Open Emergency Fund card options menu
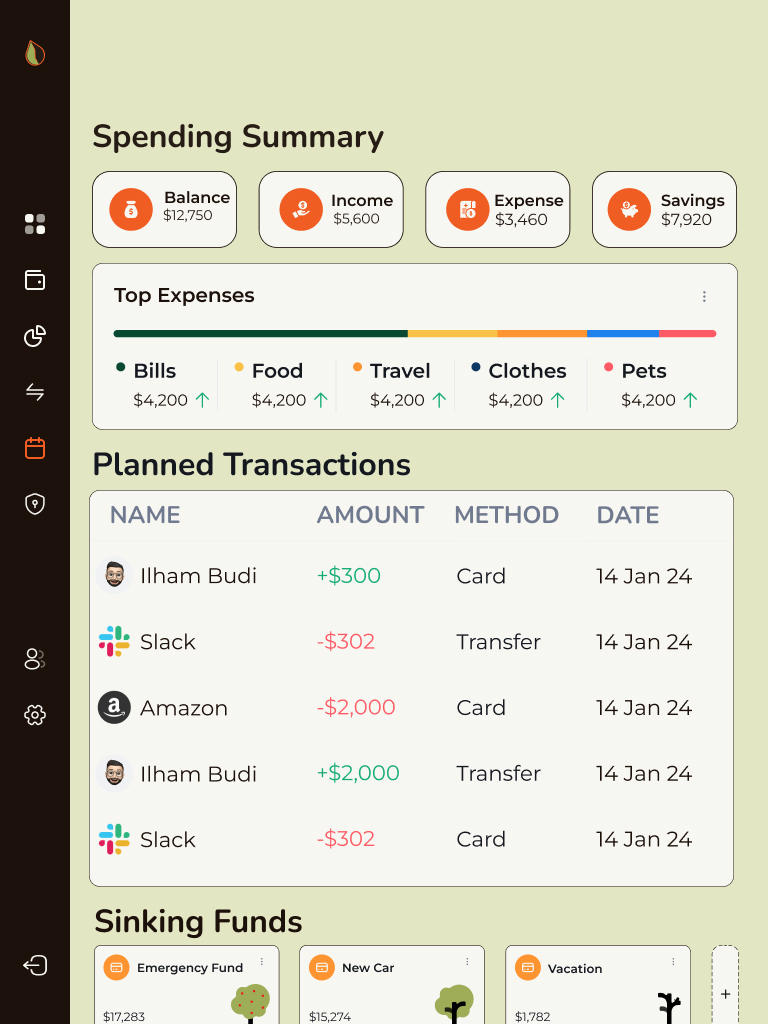768x1024 pixels. point(262,962)
